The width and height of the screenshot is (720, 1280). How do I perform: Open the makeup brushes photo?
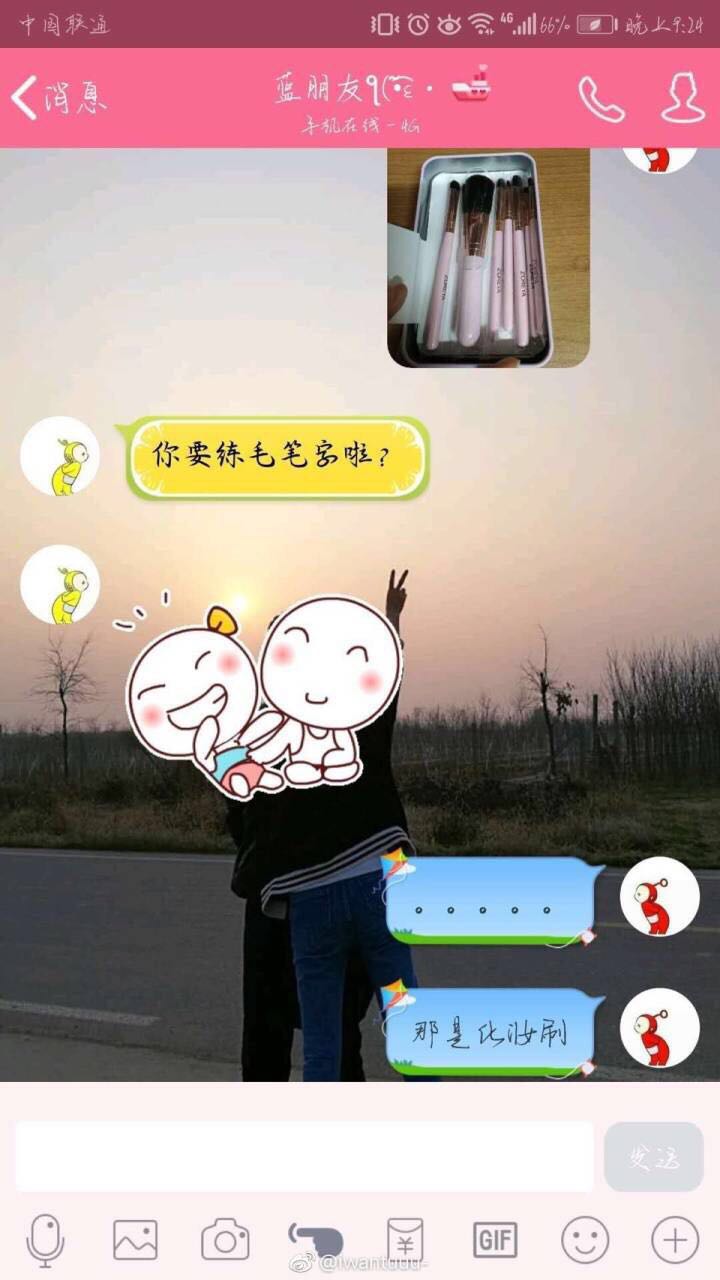tap(488, 258)
